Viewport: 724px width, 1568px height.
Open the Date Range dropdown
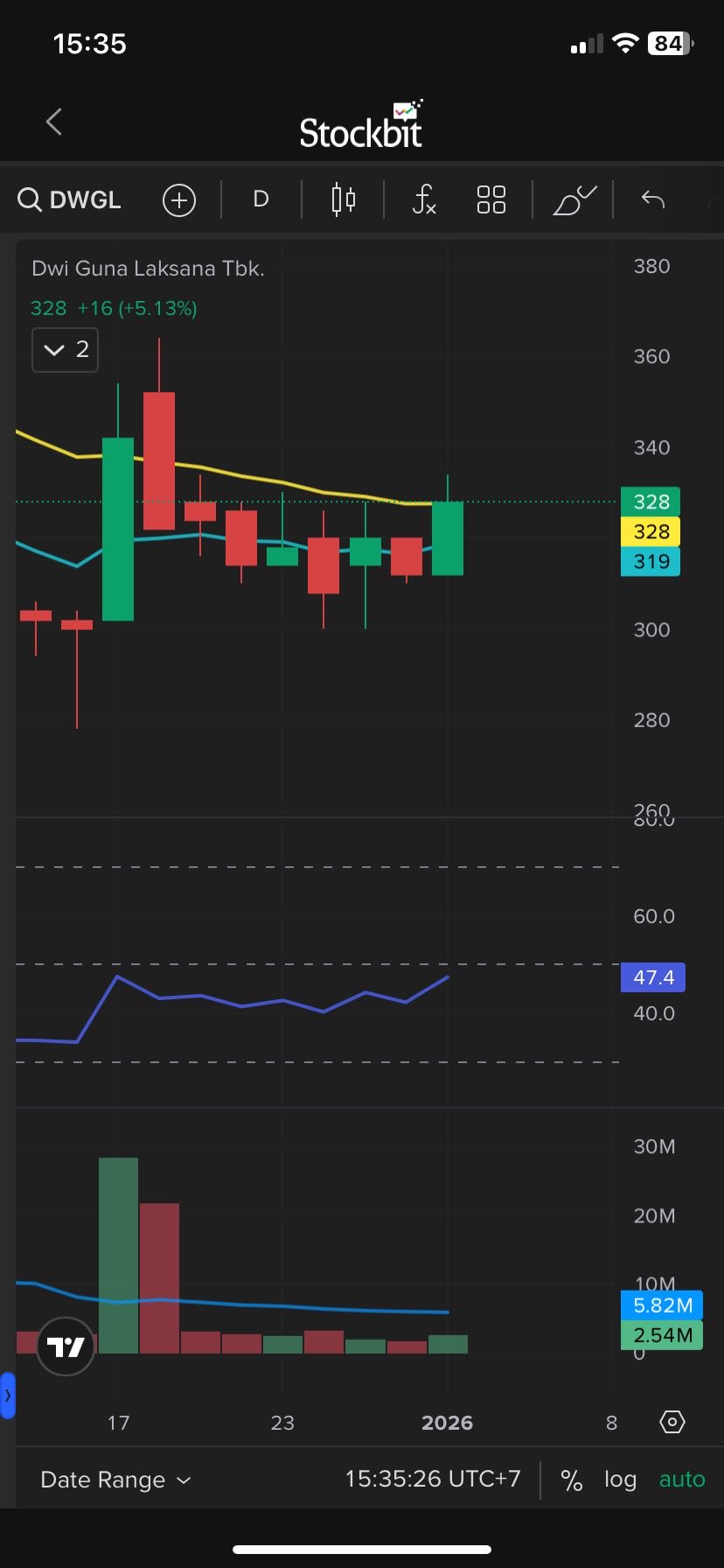(x=115, y=1480)
